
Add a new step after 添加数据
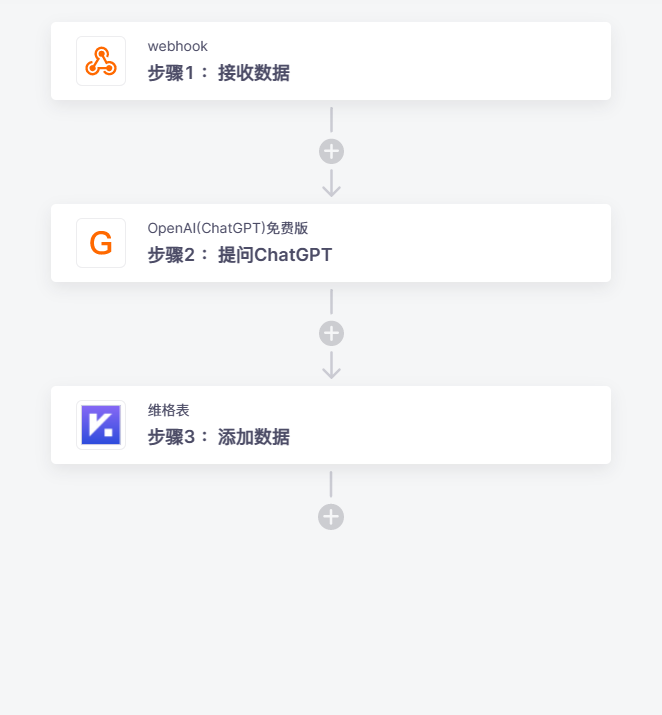(331, 517)
